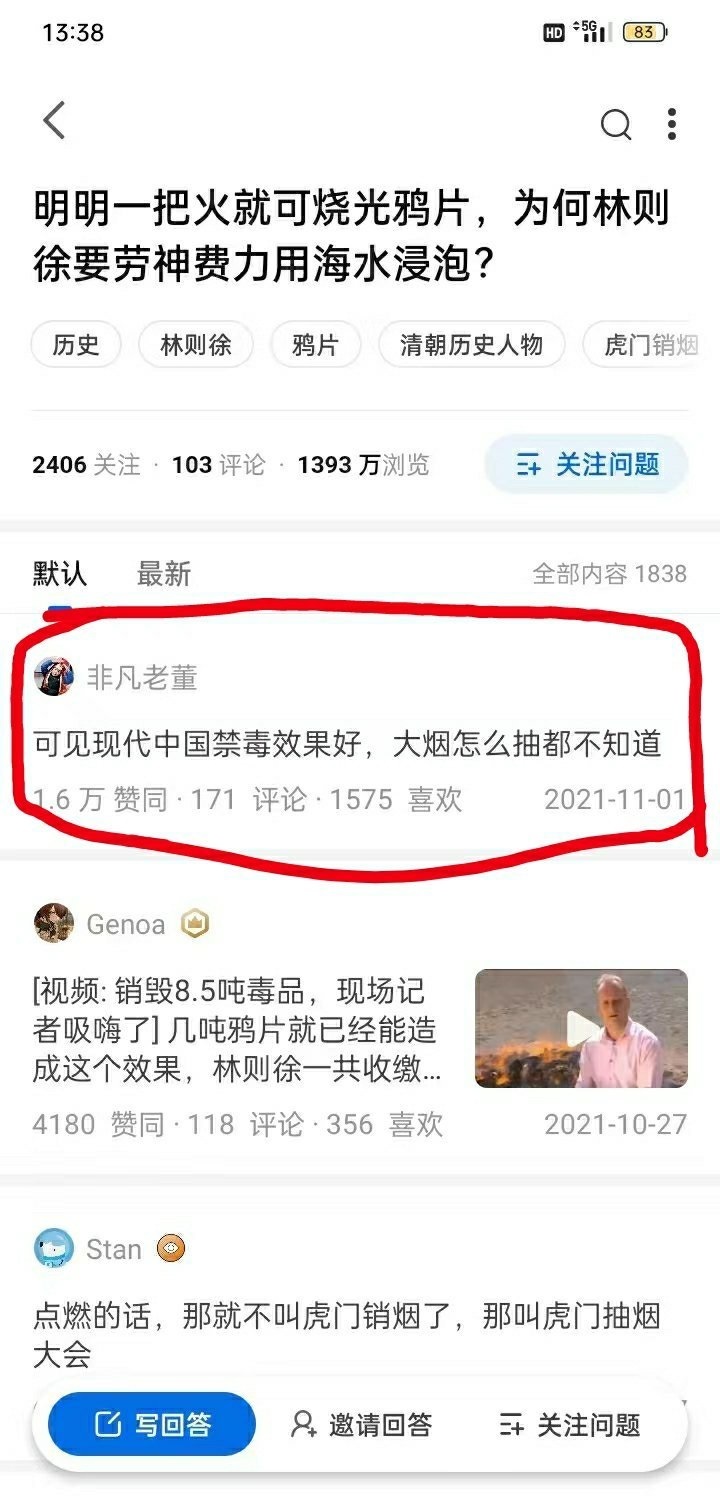Tap 关注问题 in the bottom bar

coord(570,1425)
